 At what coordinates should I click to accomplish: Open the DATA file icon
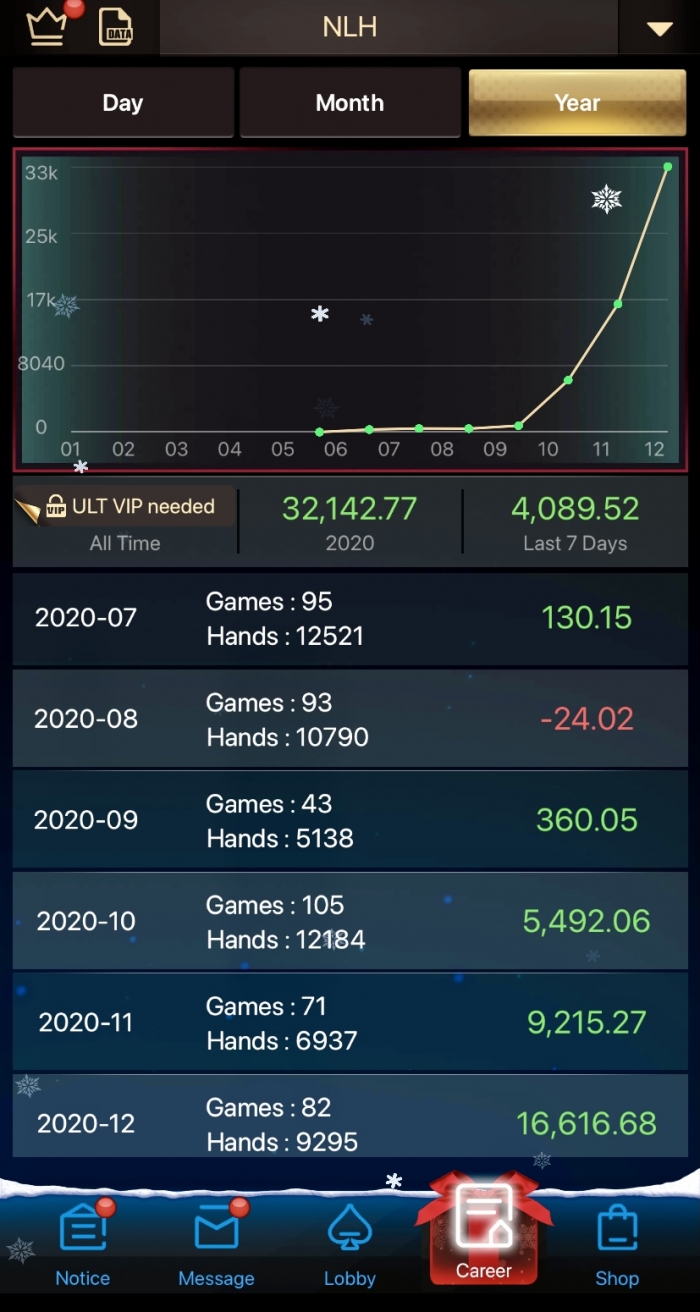coord(116,27)
